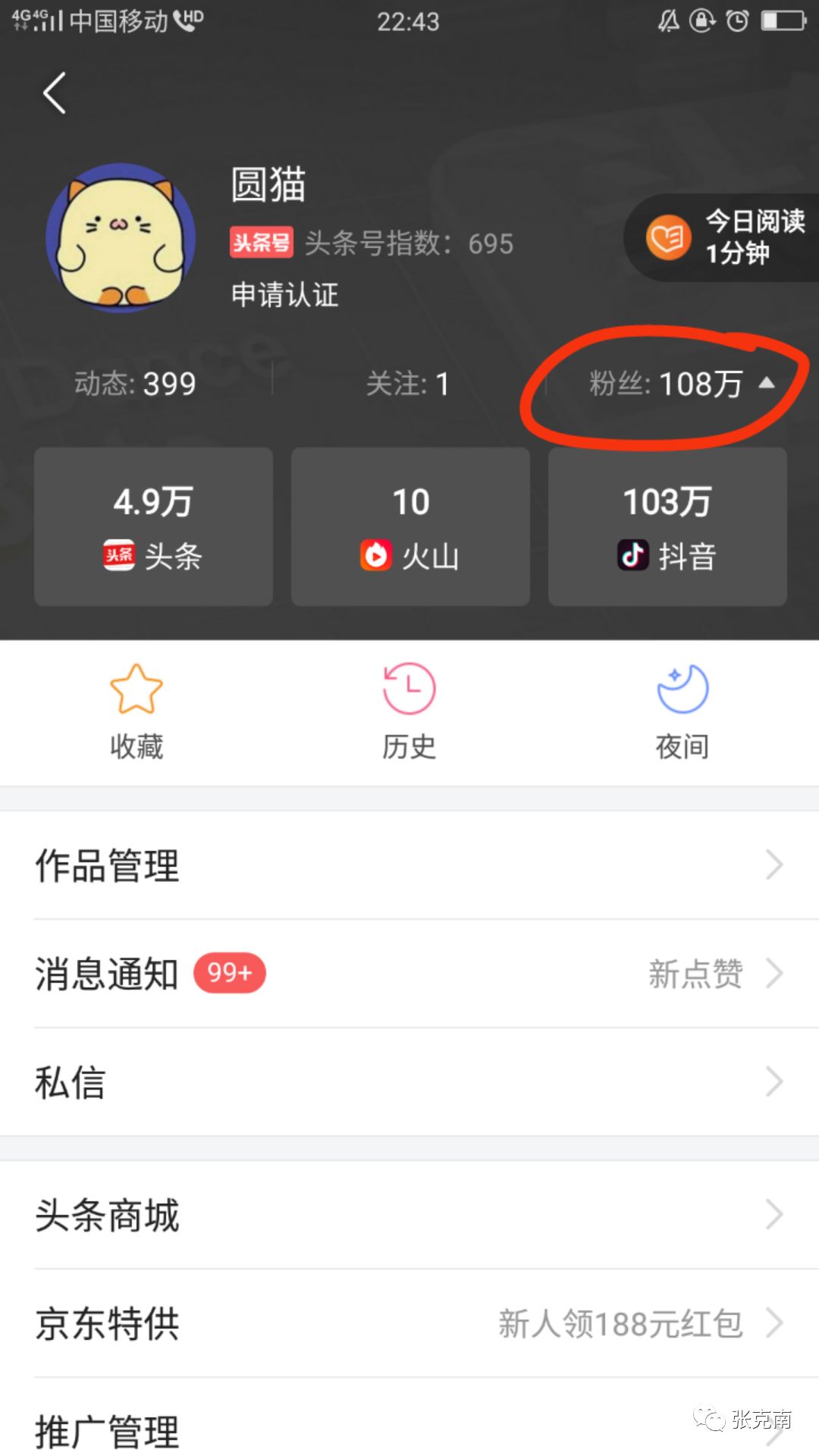Check 消息通知 notifications
This screenshot has width=819, height=1456.
[x=409, y=974]
